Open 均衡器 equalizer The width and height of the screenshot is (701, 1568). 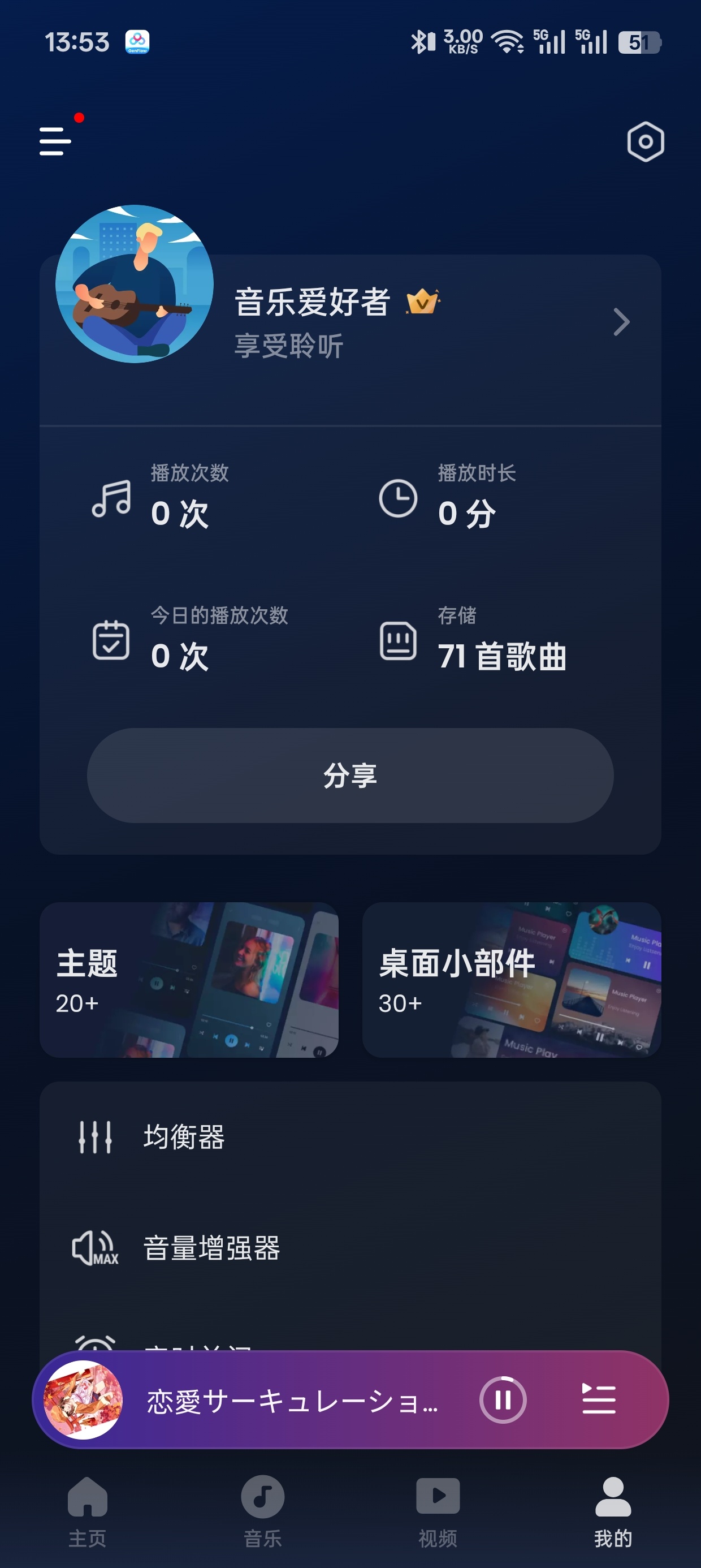point(350,1136)
